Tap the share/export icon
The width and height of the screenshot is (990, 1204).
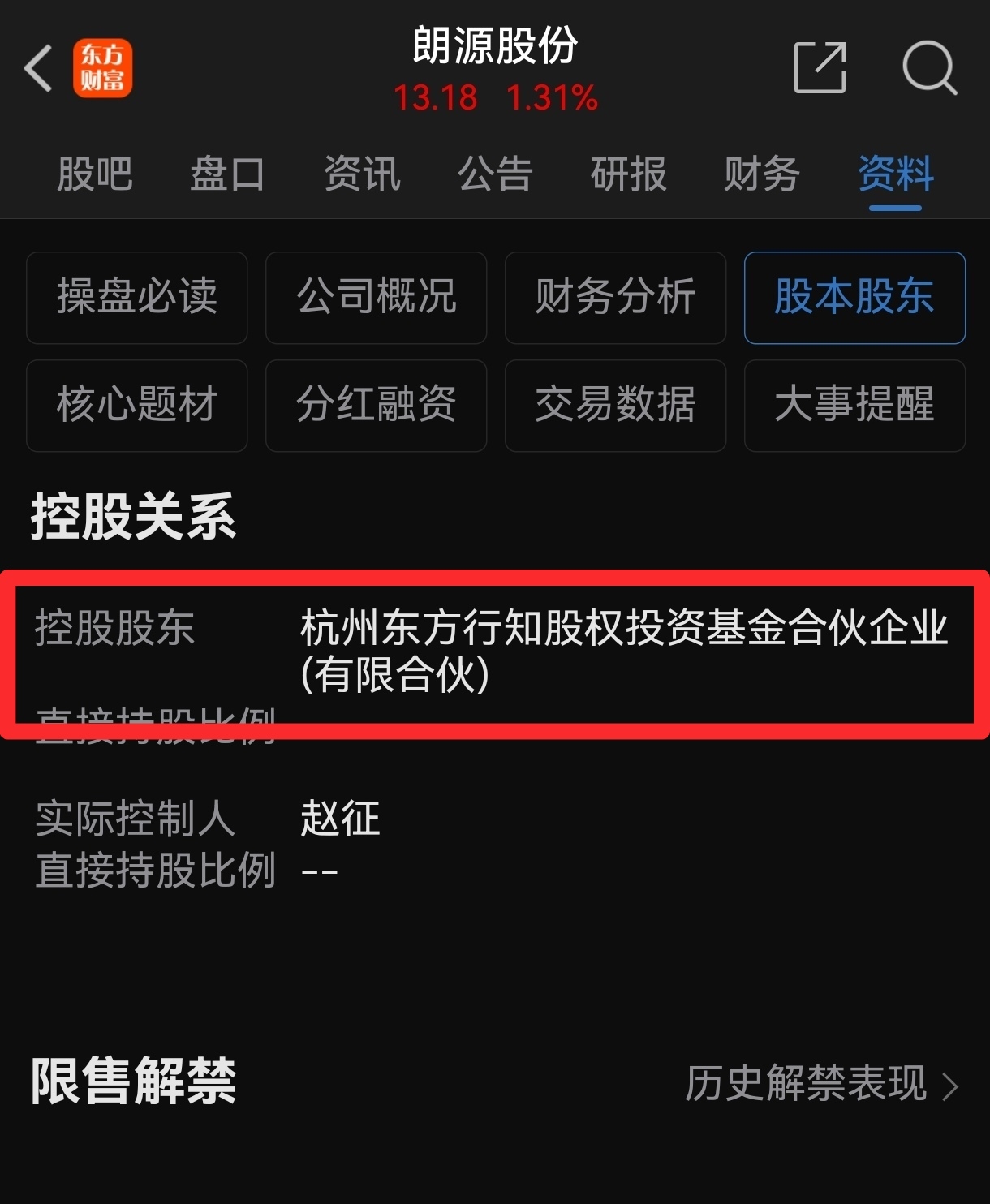tap(819, 68)
